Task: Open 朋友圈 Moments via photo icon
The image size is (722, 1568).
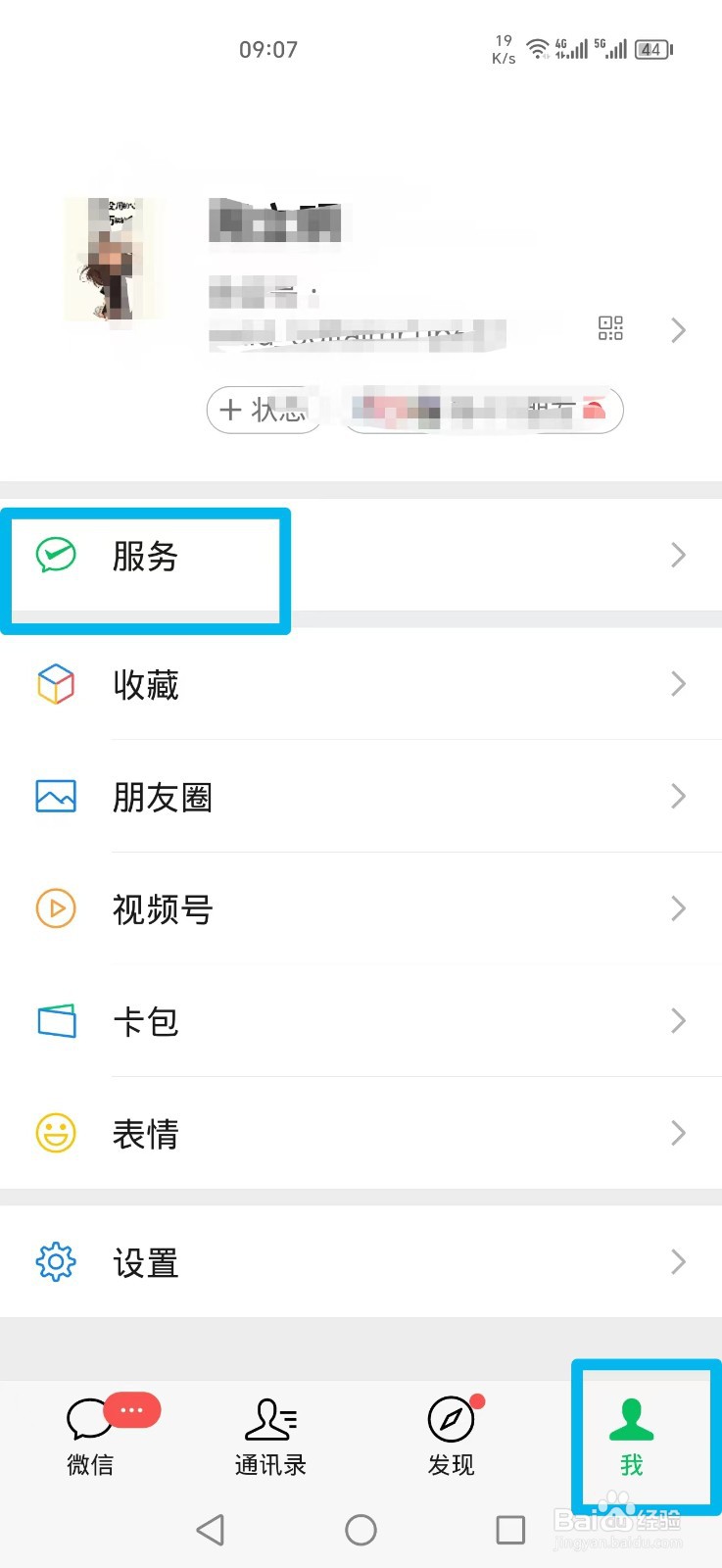Action: pos(163,798)
